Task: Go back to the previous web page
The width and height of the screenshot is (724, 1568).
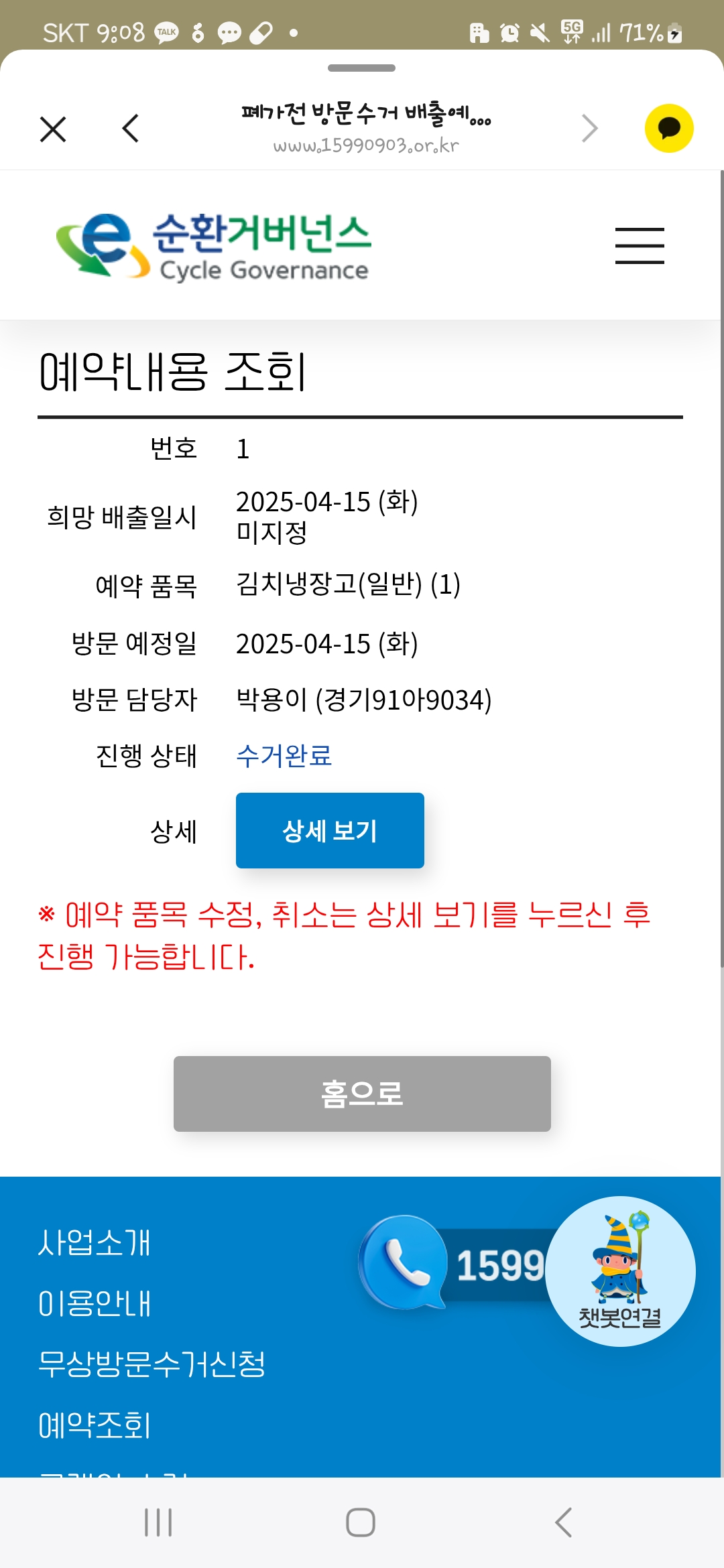Action: tap(131, 128)
